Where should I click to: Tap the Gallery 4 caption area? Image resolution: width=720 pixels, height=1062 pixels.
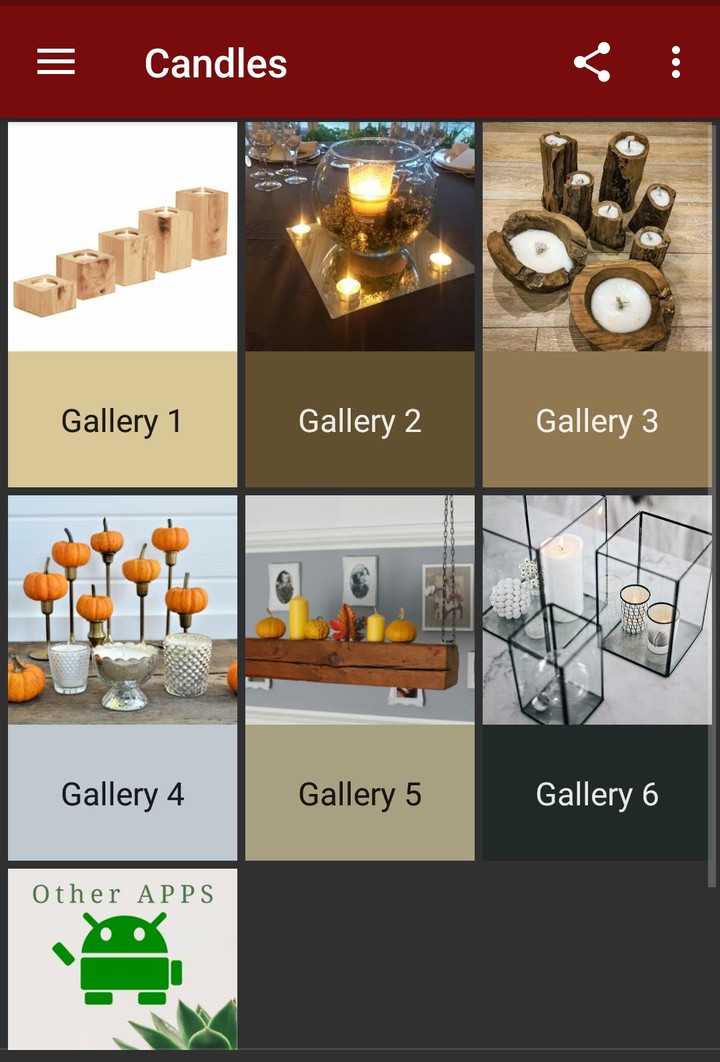click(x=122, y=794)
